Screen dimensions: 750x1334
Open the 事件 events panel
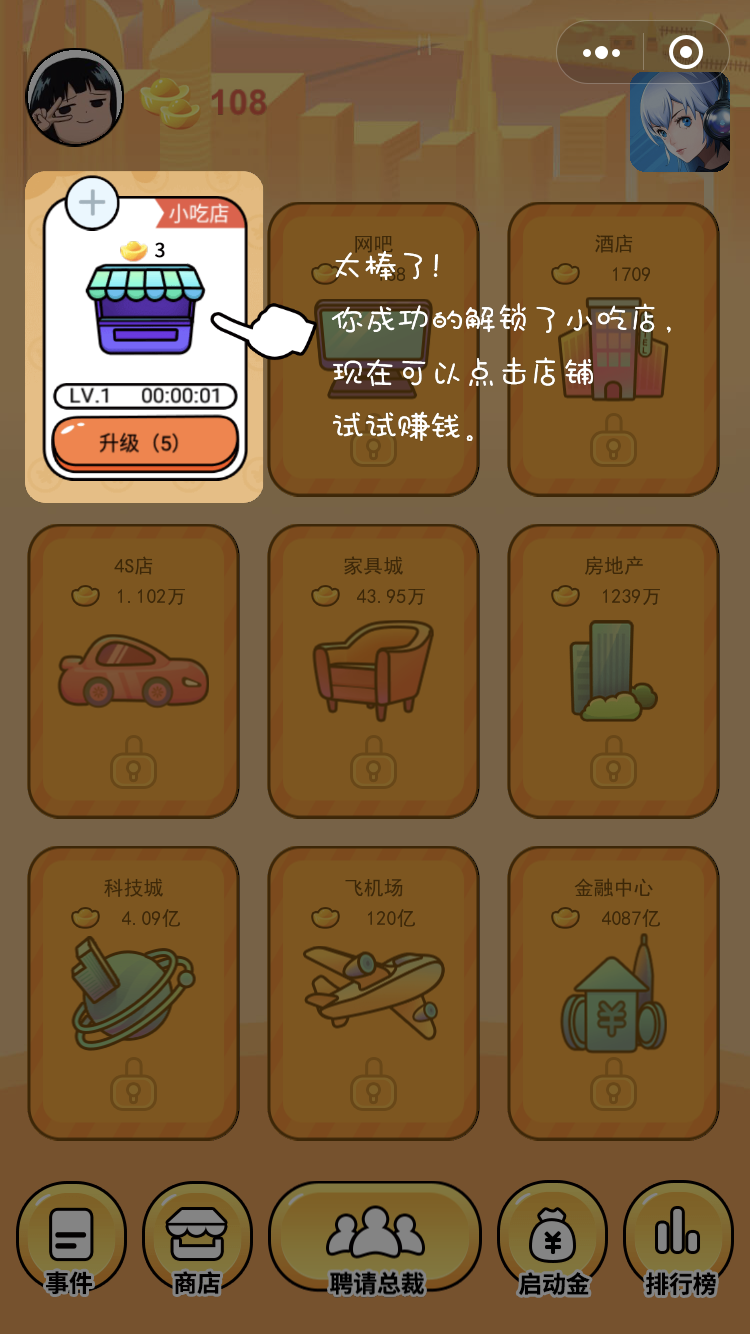(71, 1241)
